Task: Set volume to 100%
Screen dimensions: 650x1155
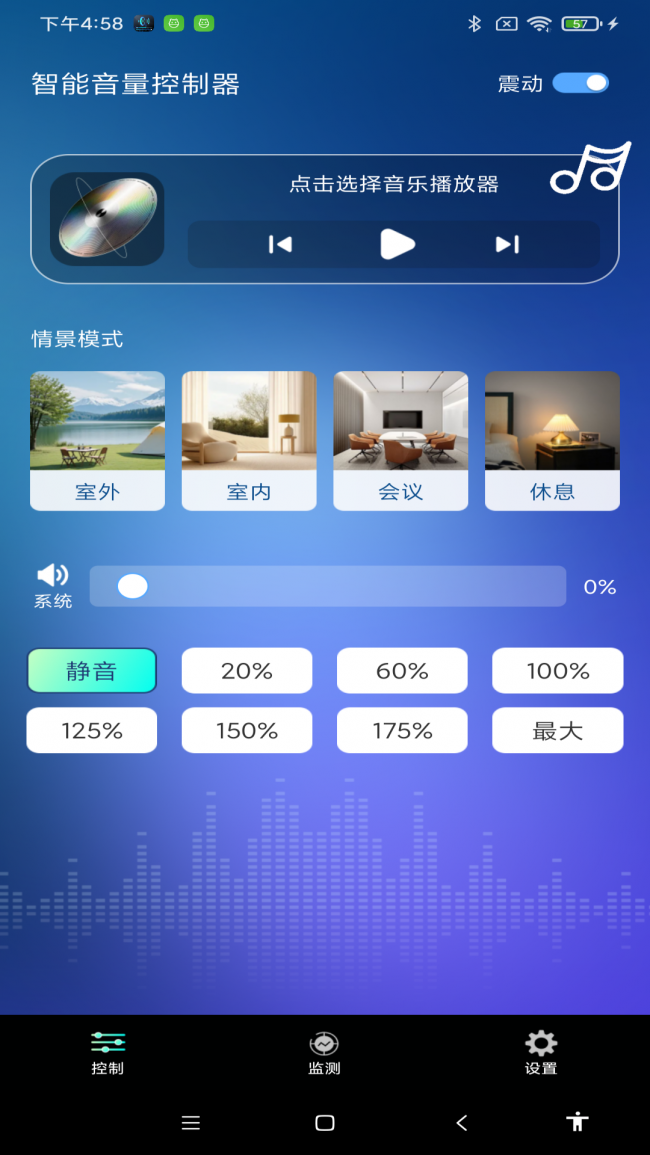Action: tap(557, 671)
